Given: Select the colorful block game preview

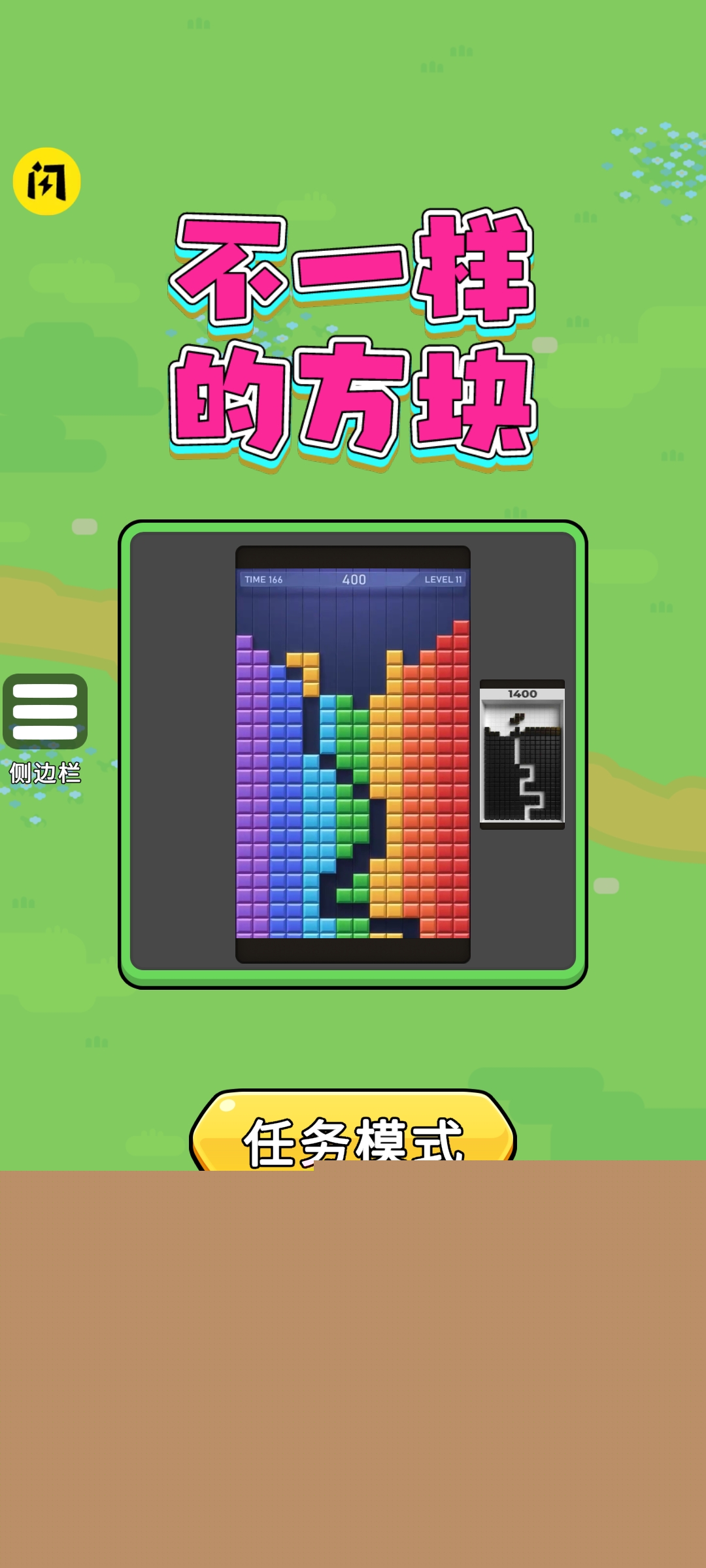Looking at the screenshot, I should tap(353, 754).
